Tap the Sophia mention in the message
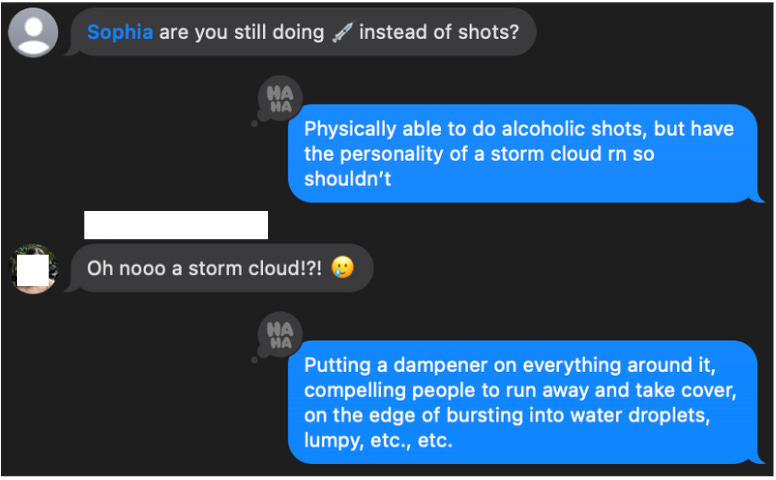 click(119, 32)
